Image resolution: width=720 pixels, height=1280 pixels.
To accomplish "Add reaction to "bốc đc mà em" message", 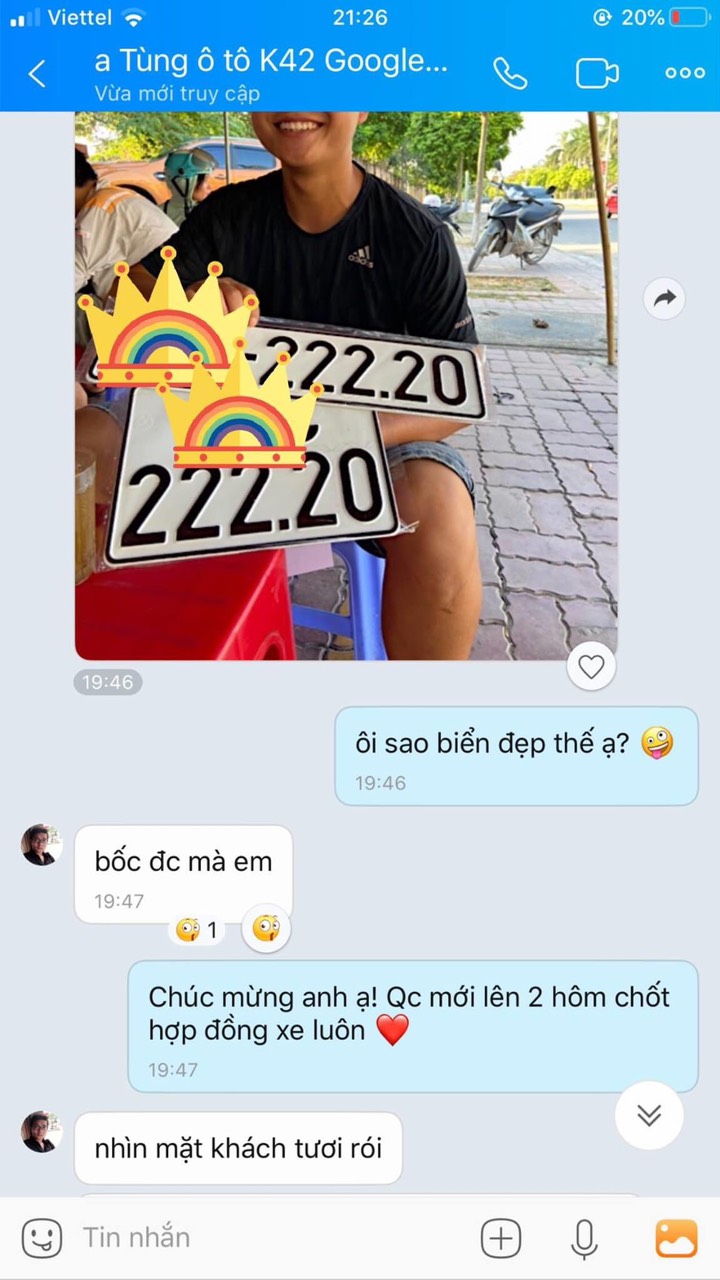I will (x=266, y=930).
